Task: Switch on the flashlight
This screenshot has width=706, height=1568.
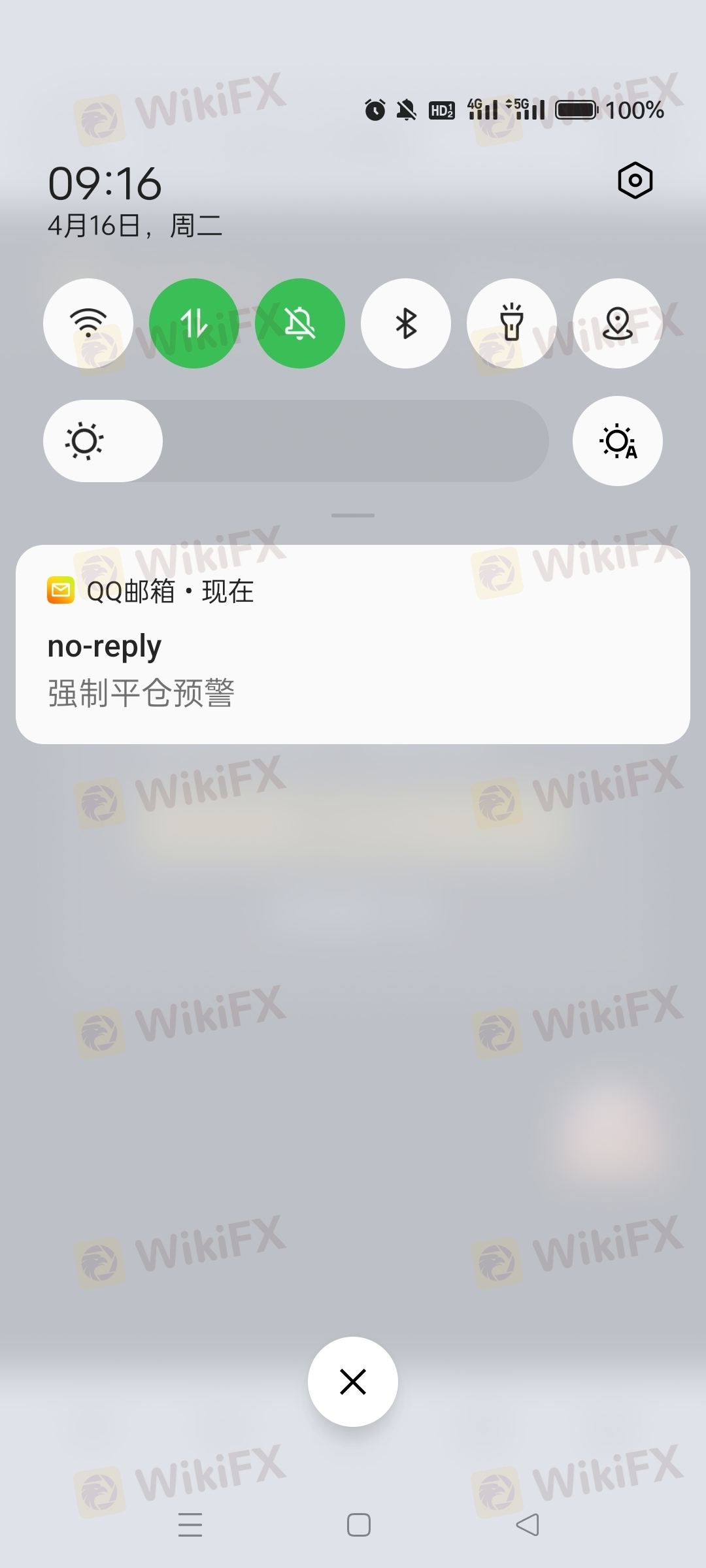Action: (512, 323)
